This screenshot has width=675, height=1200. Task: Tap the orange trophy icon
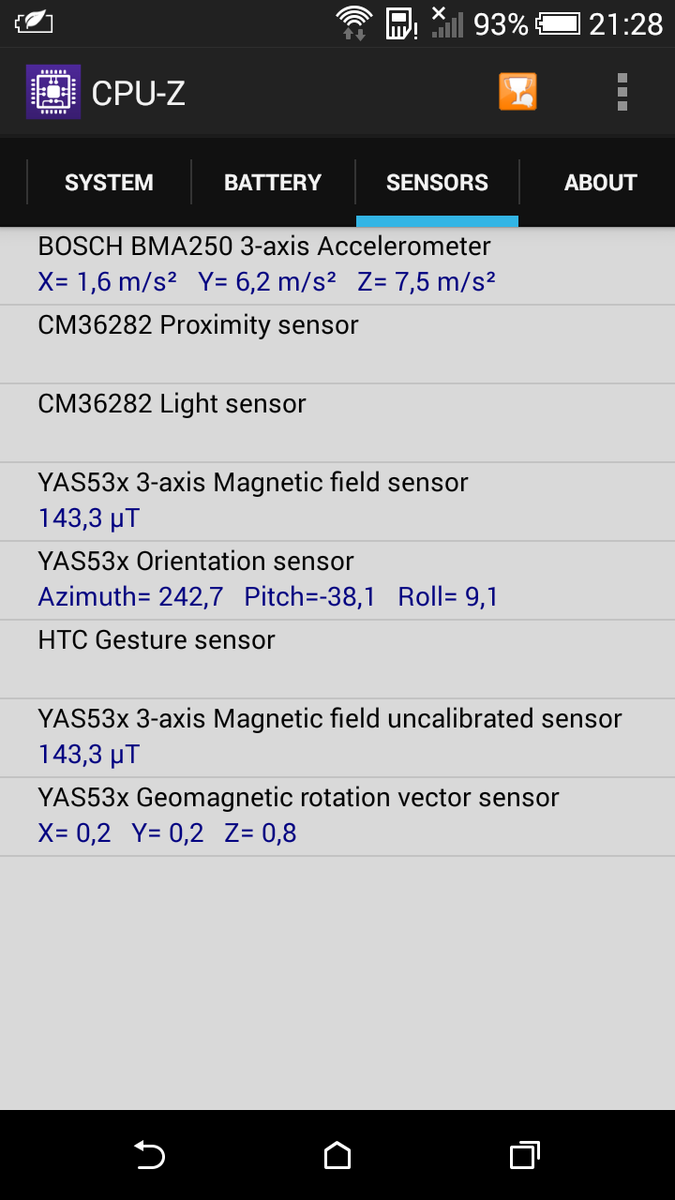(518, 92)
